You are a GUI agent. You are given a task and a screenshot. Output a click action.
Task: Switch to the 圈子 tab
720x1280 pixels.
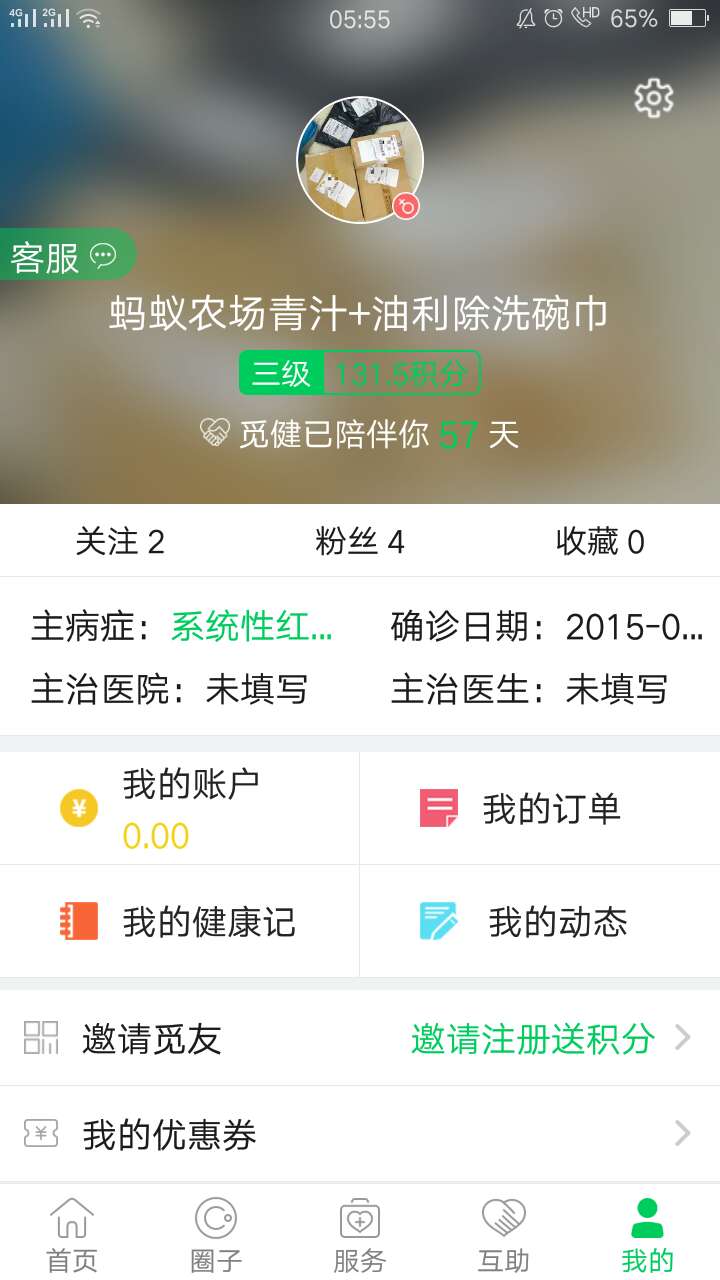215,1230
